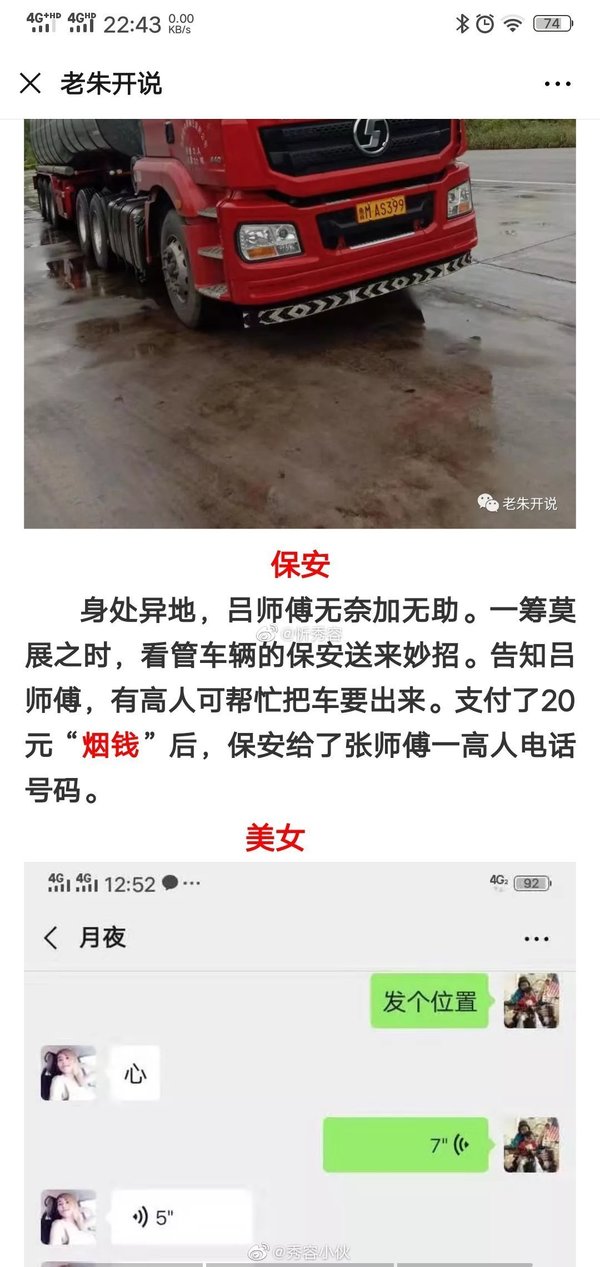Viewport: 600px width, 1267px height.
Task: Open the three-dot menu beside 老朱开说
Action: click(557, 84)
